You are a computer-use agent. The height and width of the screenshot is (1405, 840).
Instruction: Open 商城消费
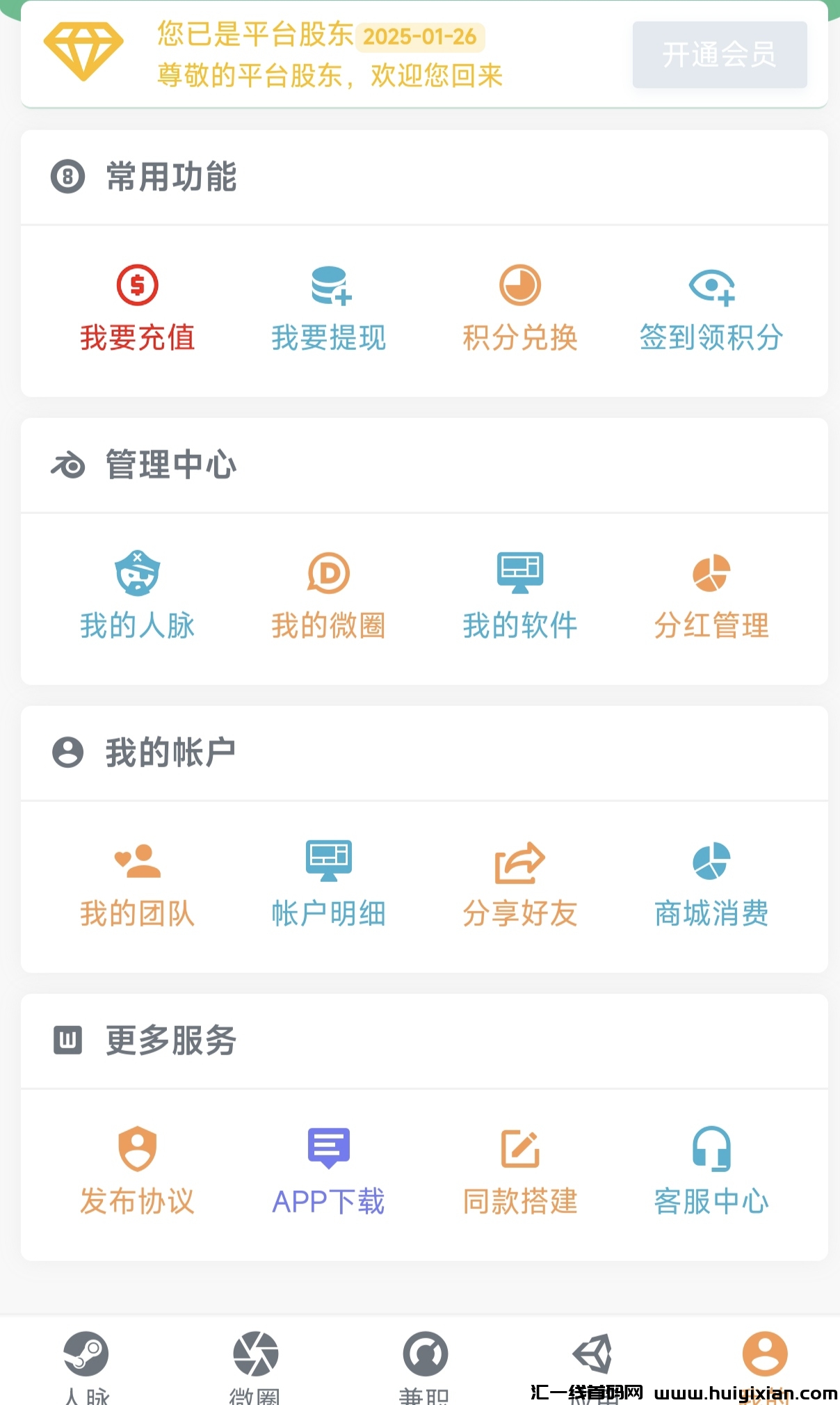[x=711, y=885]
